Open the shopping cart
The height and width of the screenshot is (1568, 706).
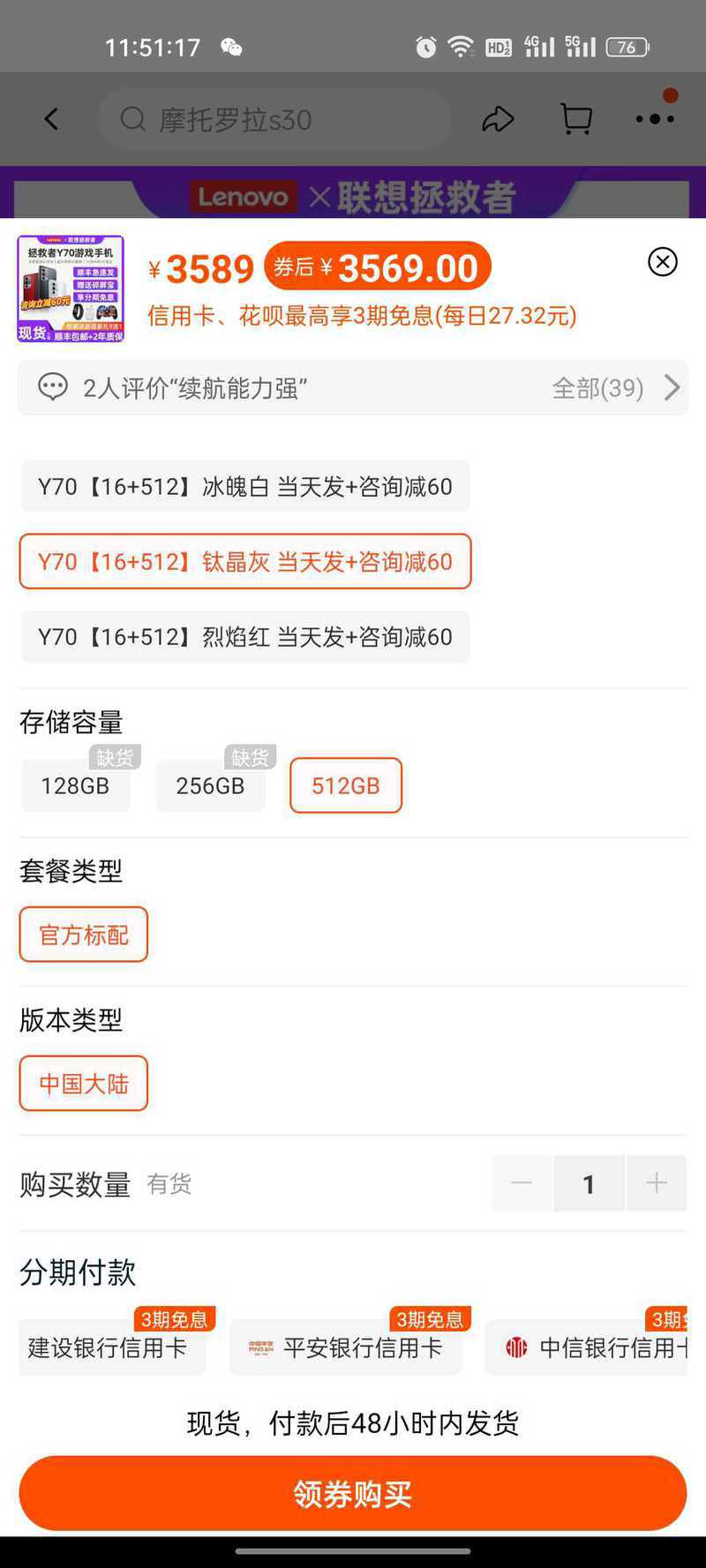coord(576,119)
